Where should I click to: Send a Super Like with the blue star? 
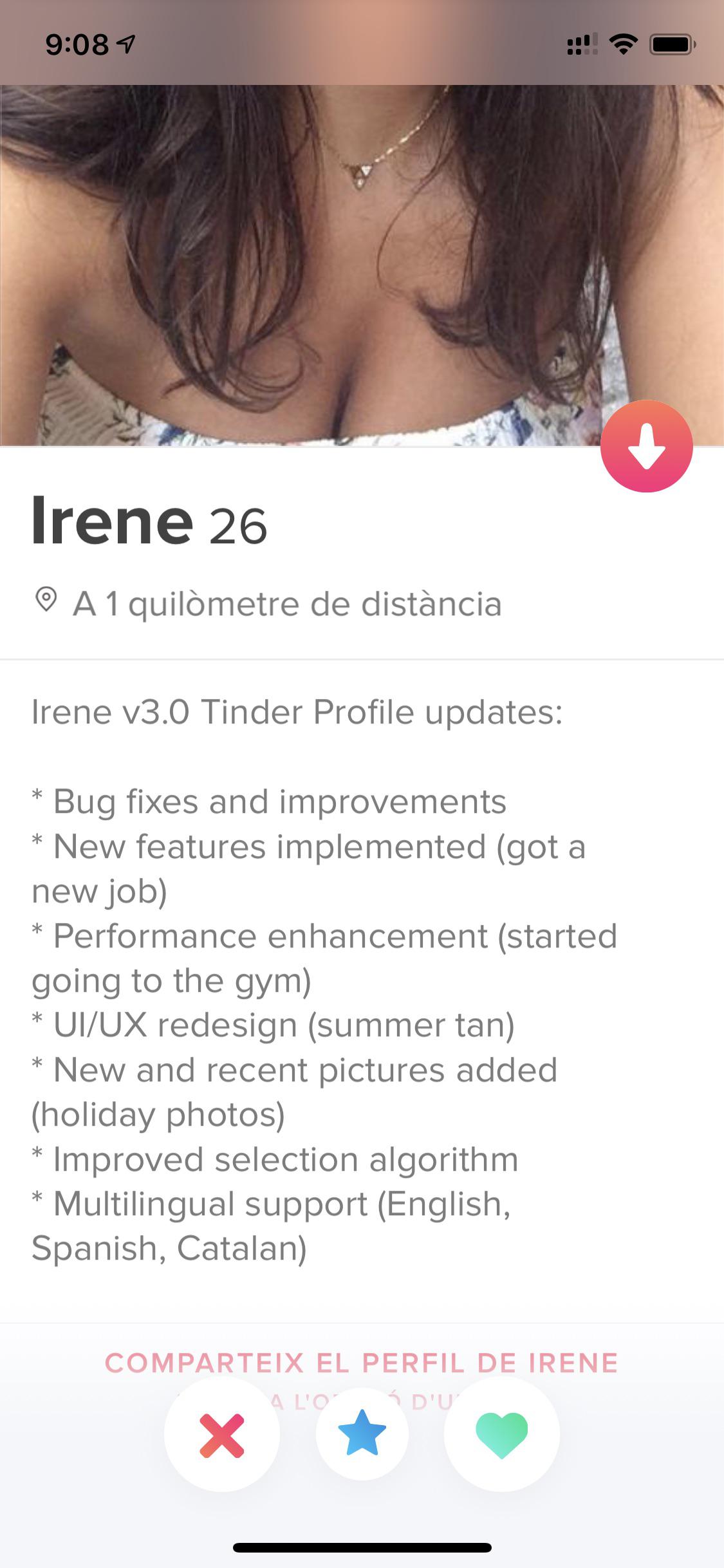point(362,1433)
